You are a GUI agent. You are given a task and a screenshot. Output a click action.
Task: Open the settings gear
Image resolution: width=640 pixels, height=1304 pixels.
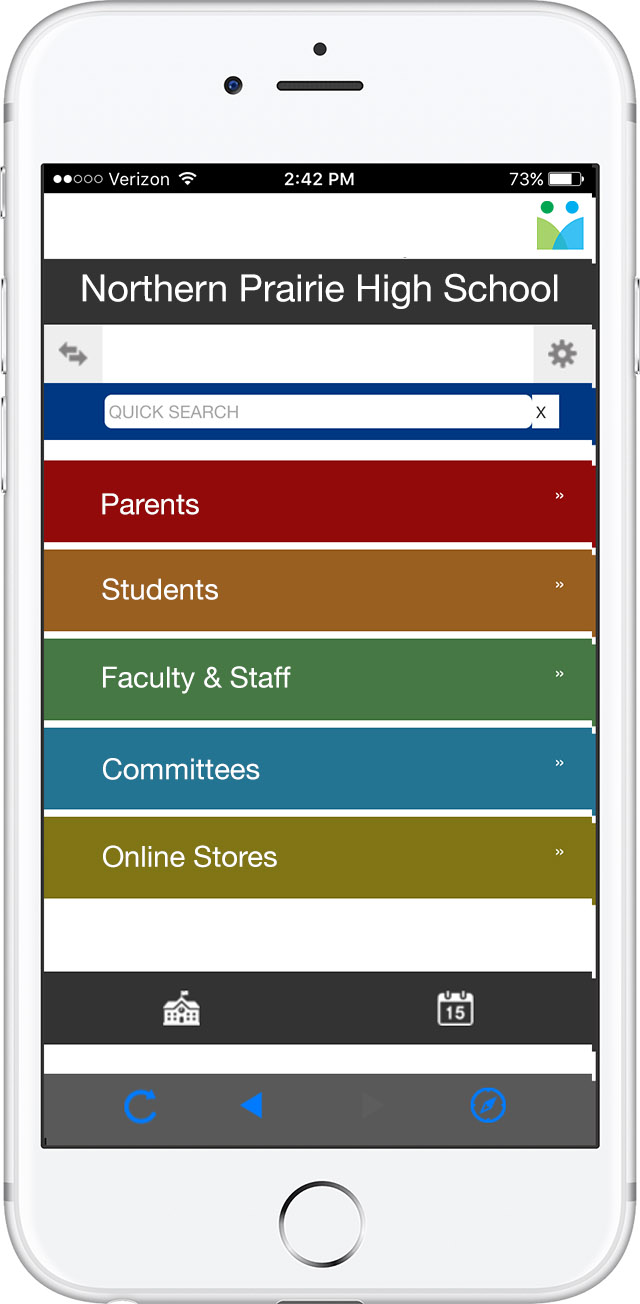[x=563, y=353]
